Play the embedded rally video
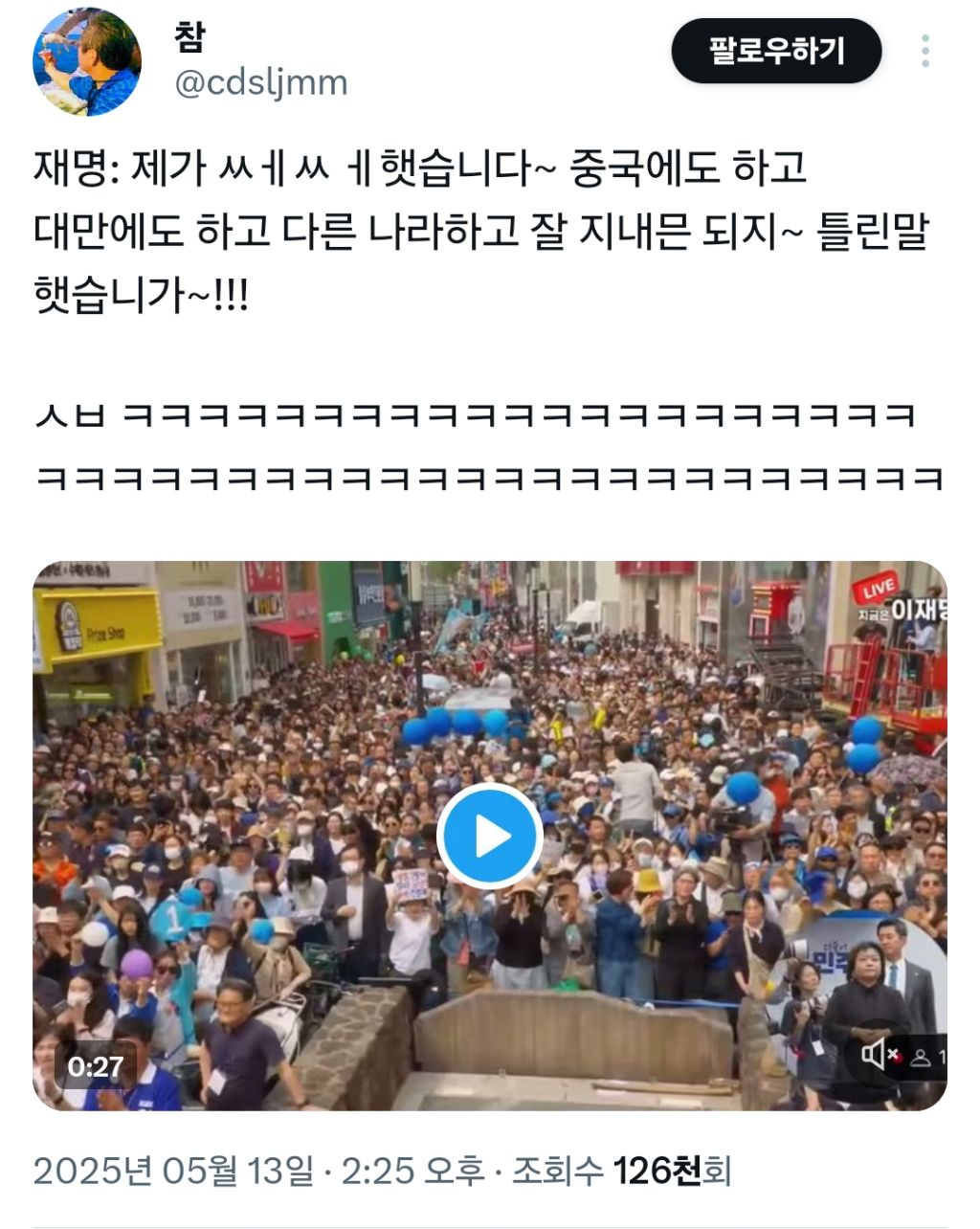980x1229 pixels. 490,836
